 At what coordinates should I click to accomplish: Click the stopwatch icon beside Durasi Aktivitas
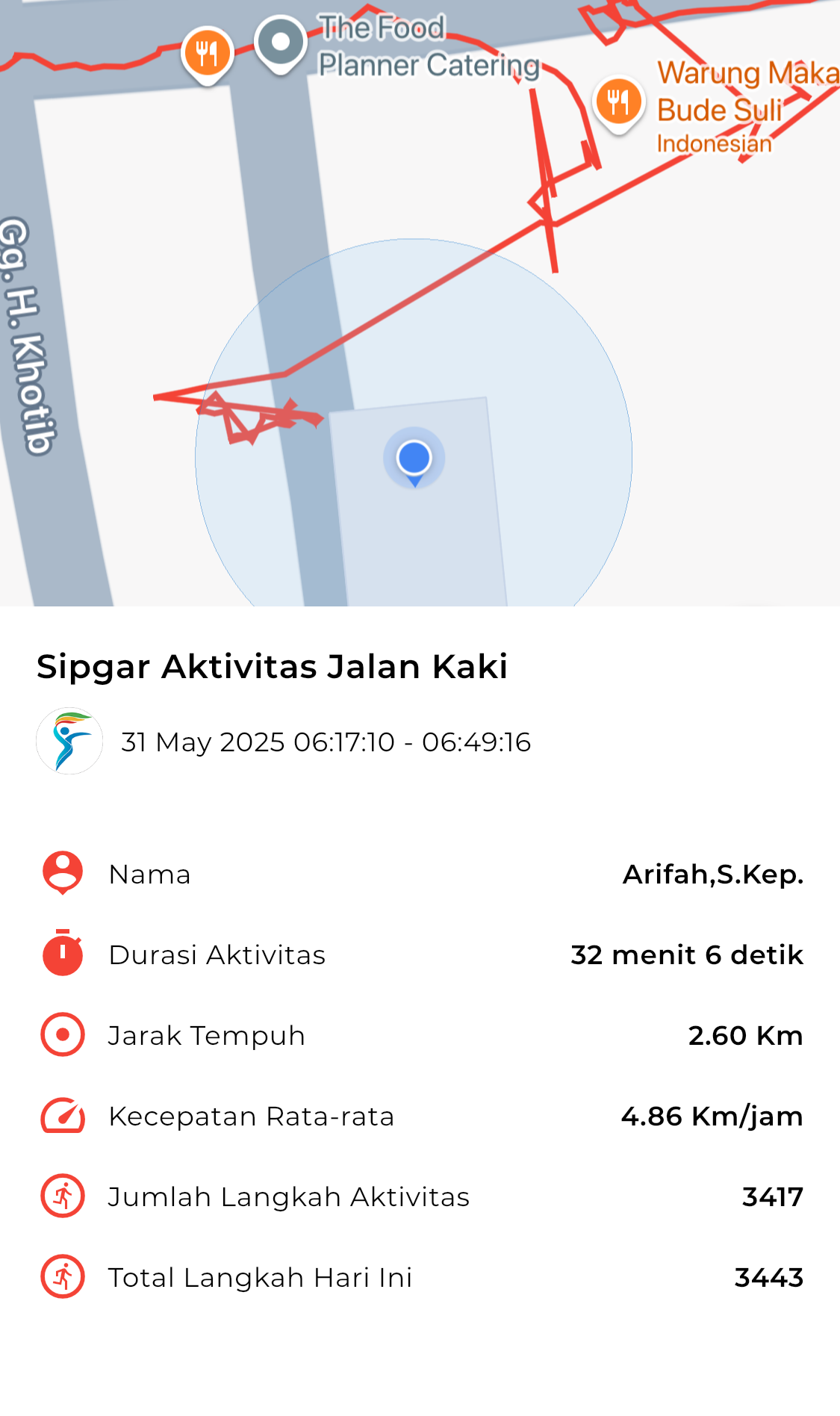tap(62, 954)
